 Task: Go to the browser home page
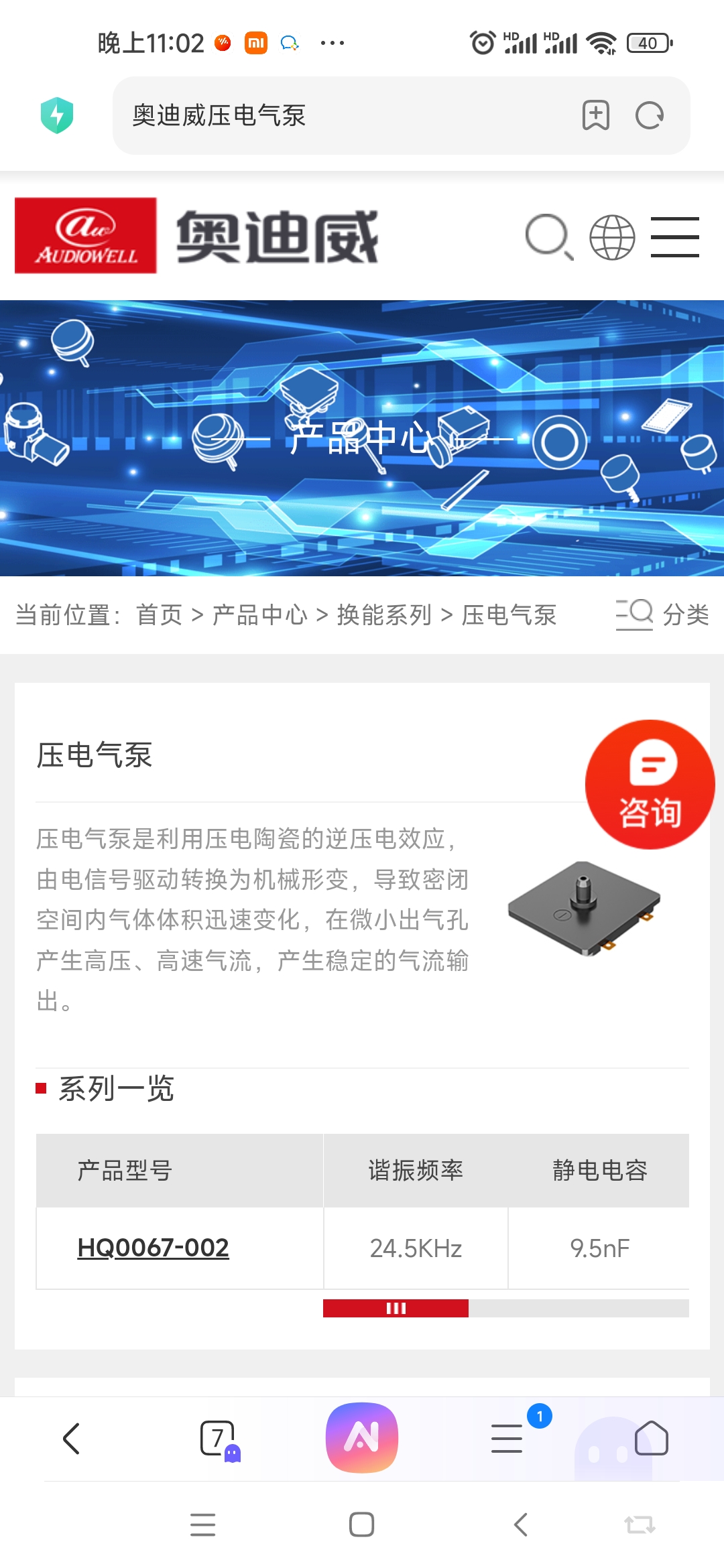click(651, 1439)
